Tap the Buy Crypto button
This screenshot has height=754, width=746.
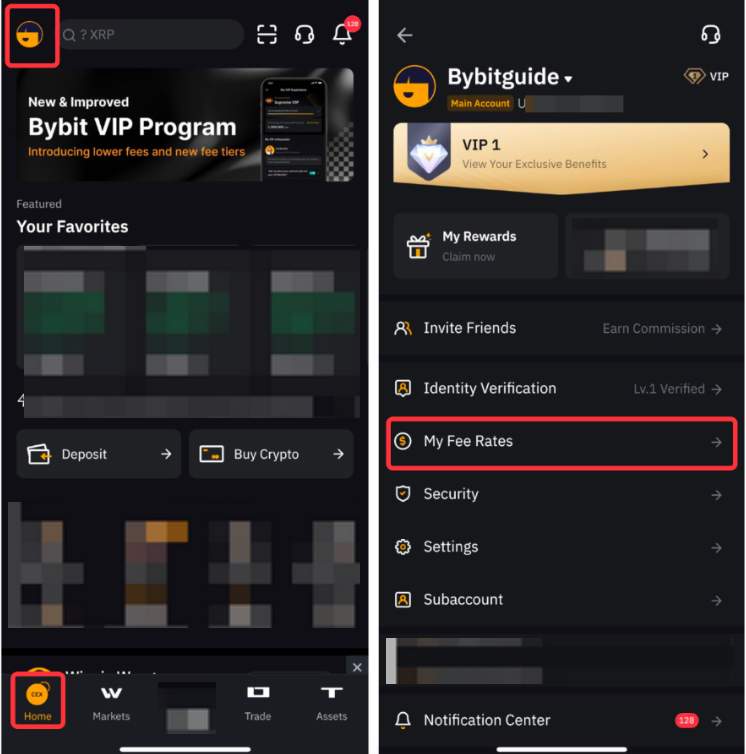[x=271, y=454]
